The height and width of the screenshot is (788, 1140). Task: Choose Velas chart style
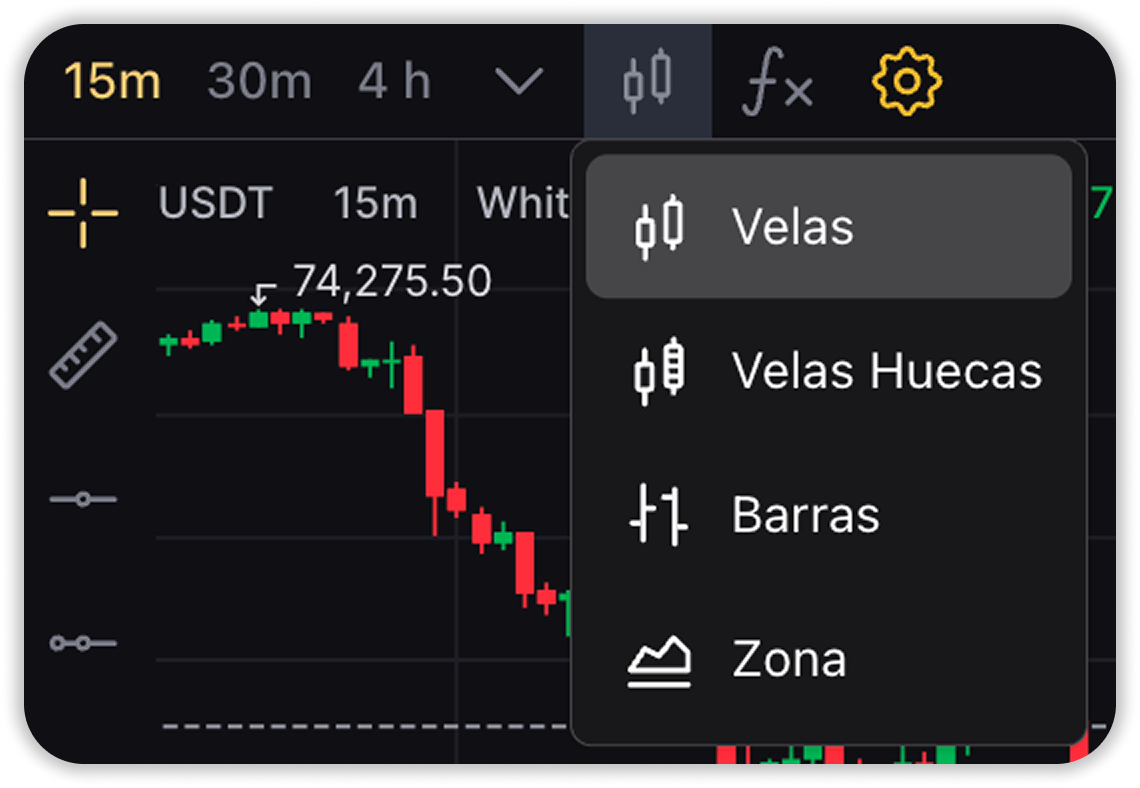(828, 227)
